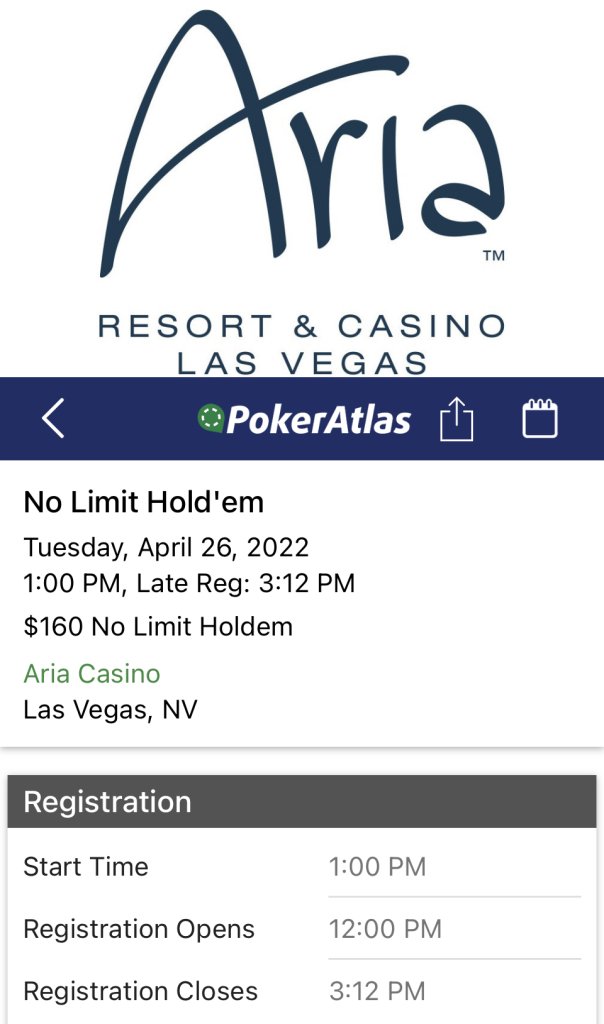Share this tournament listing
This screenshot has width=604, height=1024.
pos(456,418)
